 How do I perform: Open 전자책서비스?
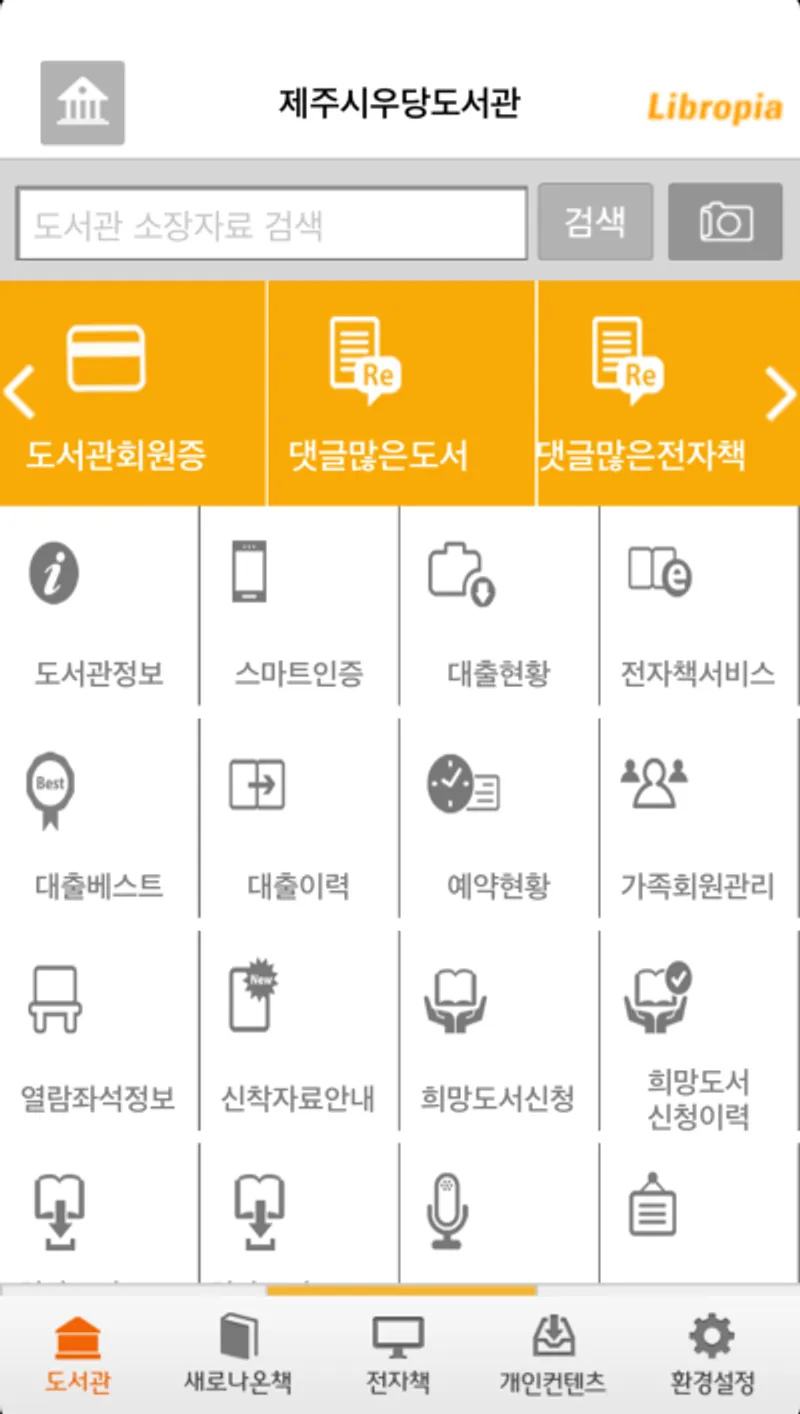(x=698, y=610)
